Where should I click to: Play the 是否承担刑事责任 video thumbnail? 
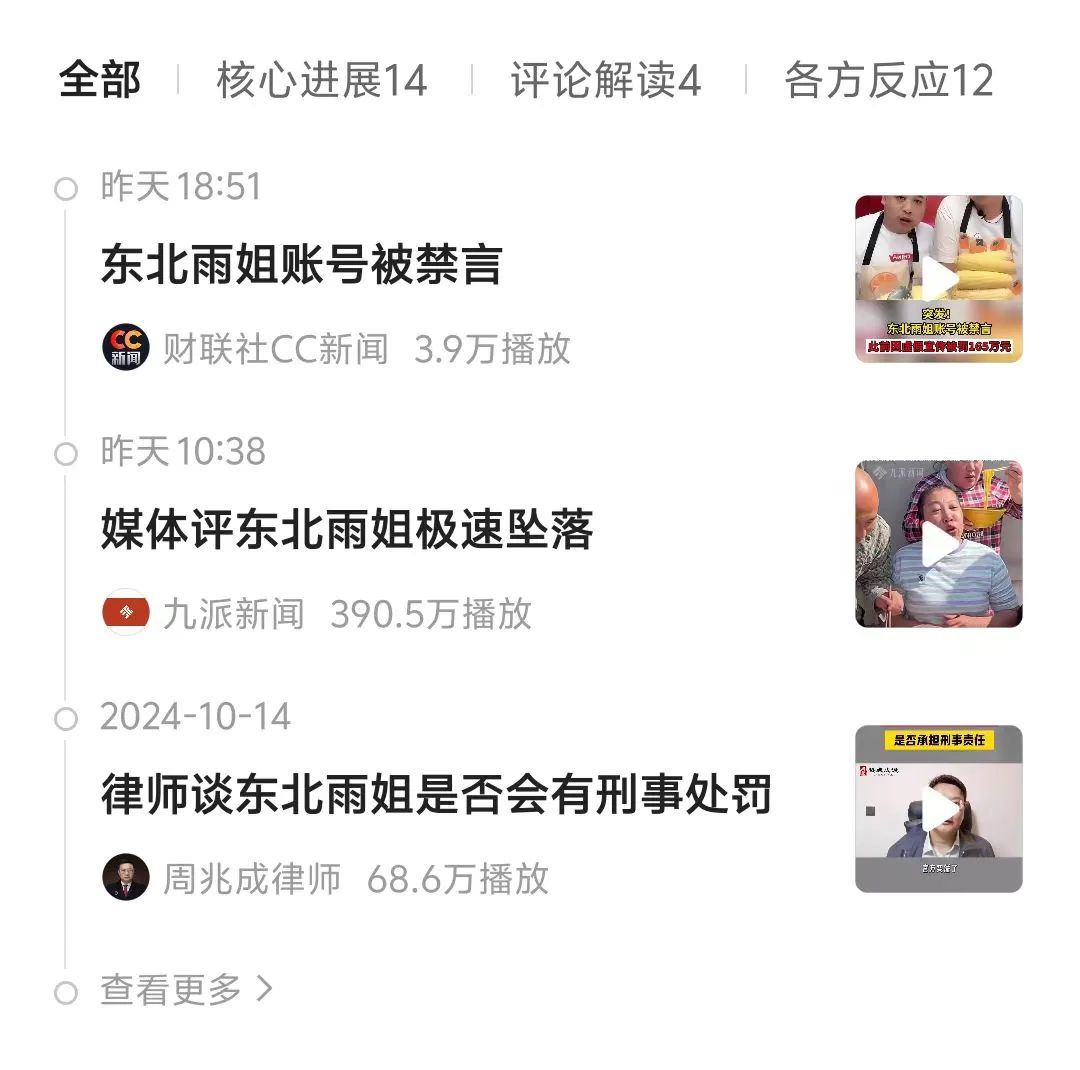(938, 808)
